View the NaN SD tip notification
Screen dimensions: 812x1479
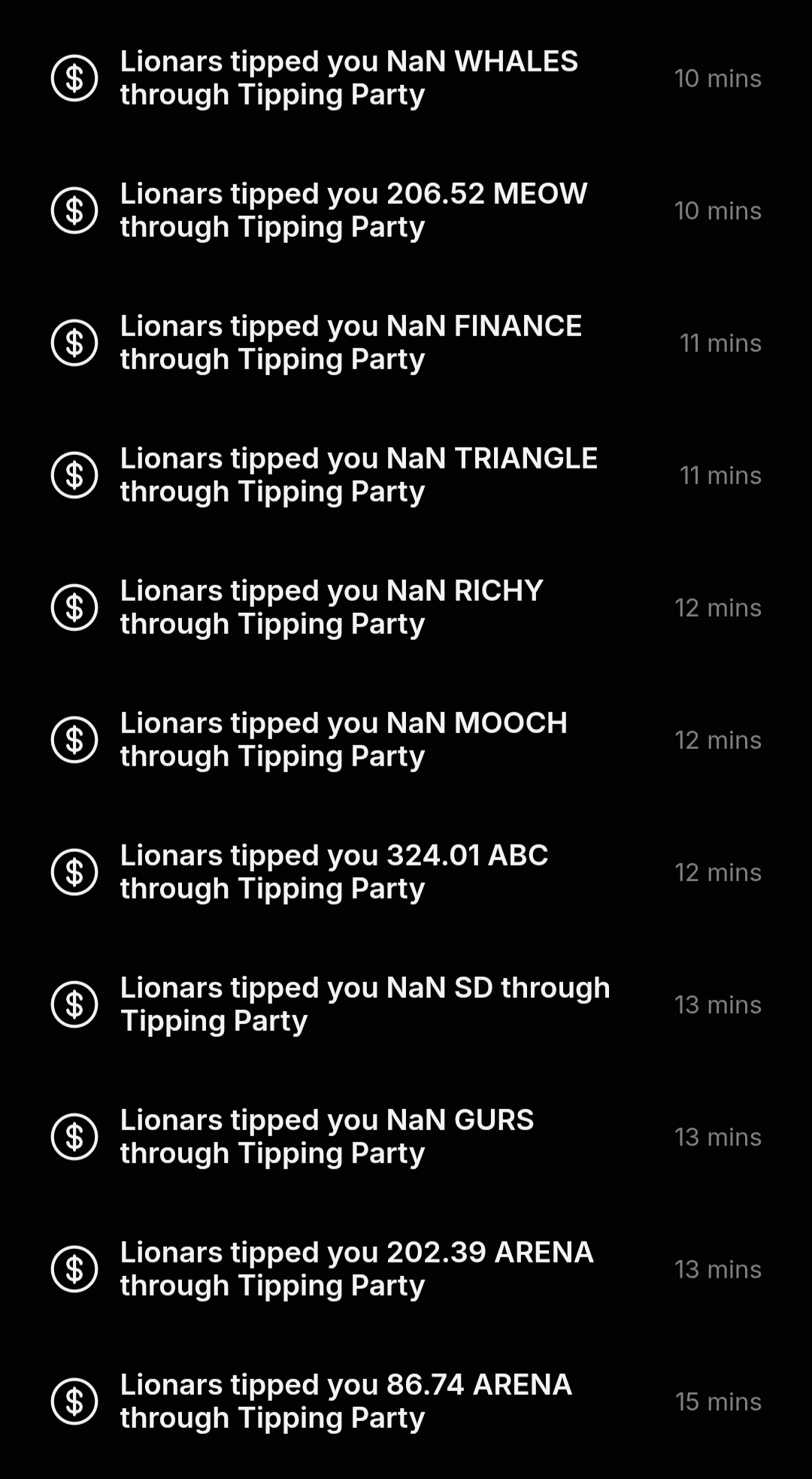[x=365, y=1005]
